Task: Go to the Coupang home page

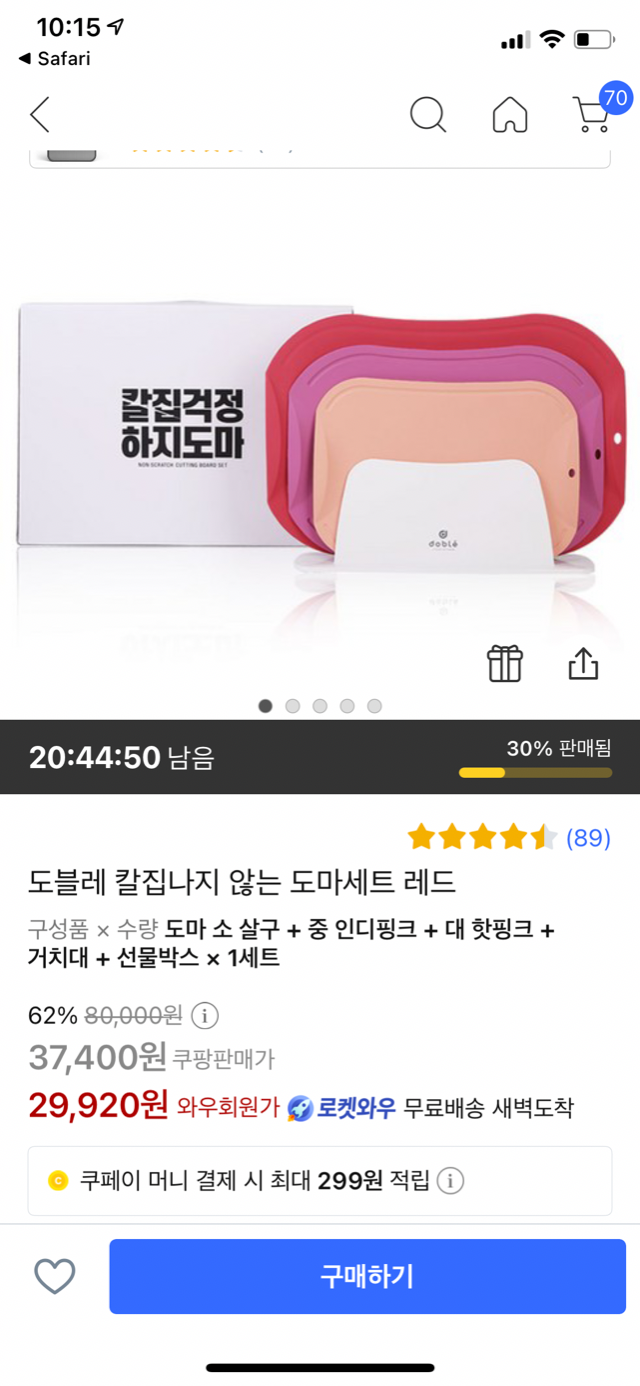Action: [510, 115]
